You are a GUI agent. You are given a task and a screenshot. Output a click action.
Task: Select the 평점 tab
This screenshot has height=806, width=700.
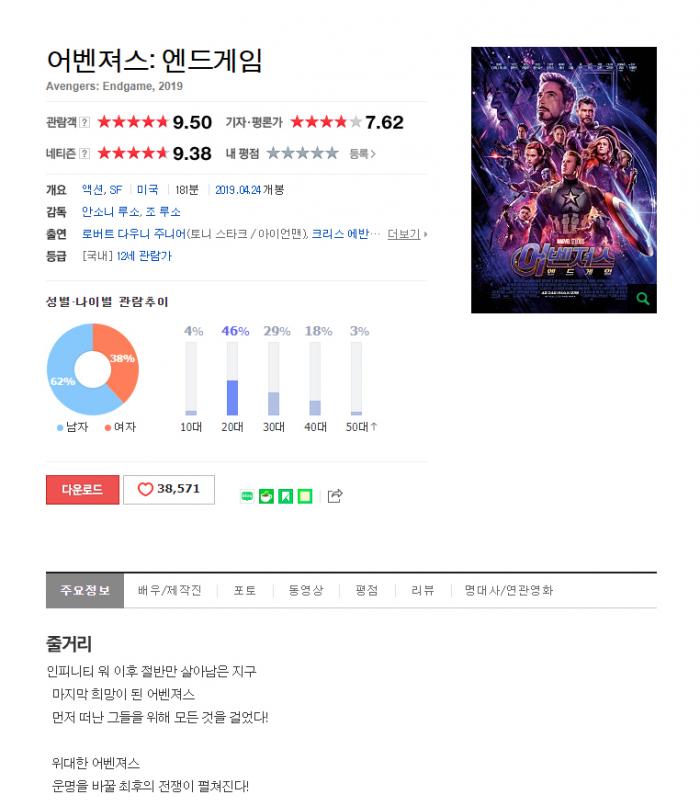366,590
